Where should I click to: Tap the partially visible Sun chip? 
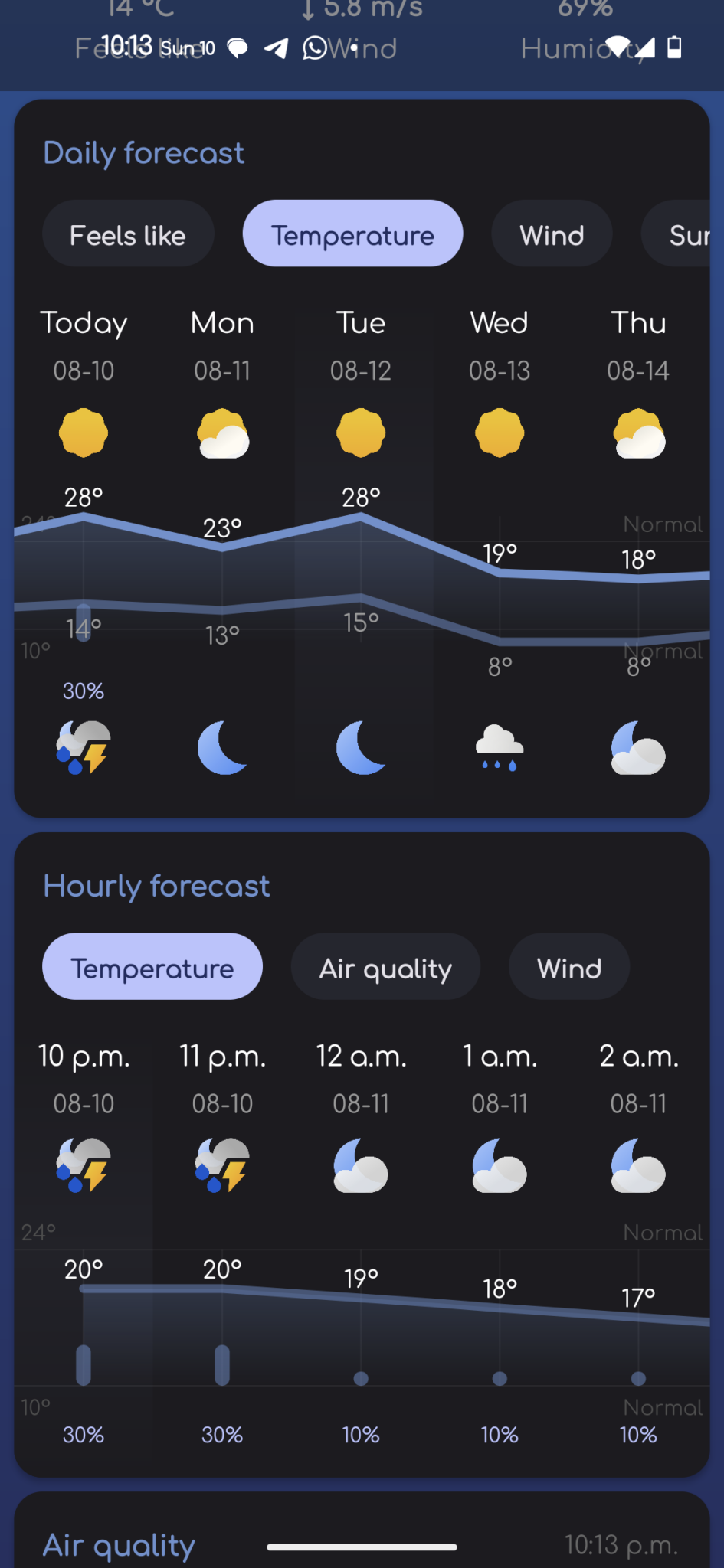684,235
